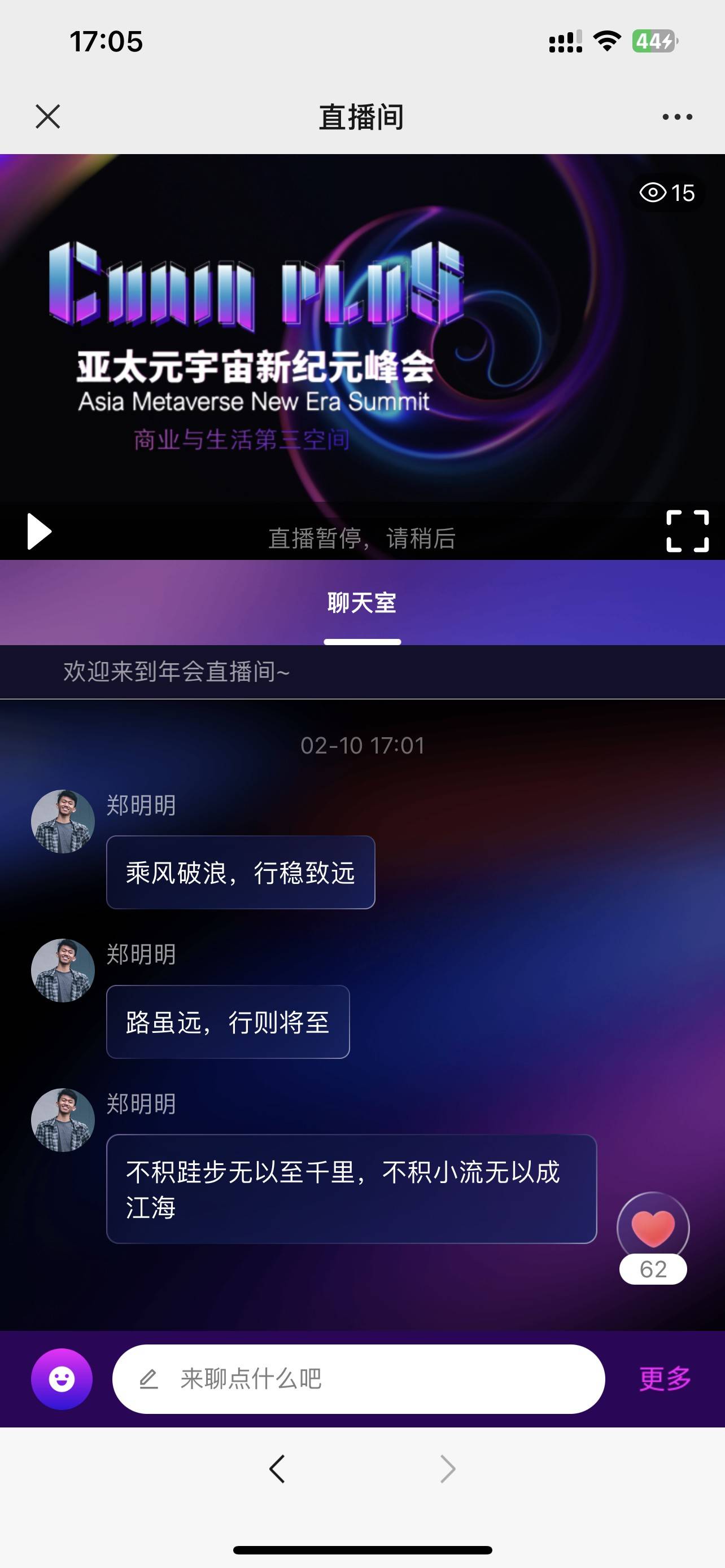This screenshot has height=1568, width=725.
Task: Go back in browser navigation
Action: coord(277,1469)
